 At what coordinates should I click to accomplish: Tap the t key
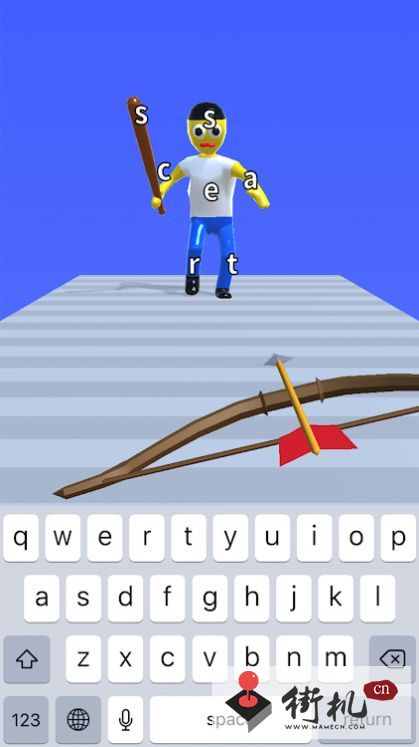(x=189, y=537)
